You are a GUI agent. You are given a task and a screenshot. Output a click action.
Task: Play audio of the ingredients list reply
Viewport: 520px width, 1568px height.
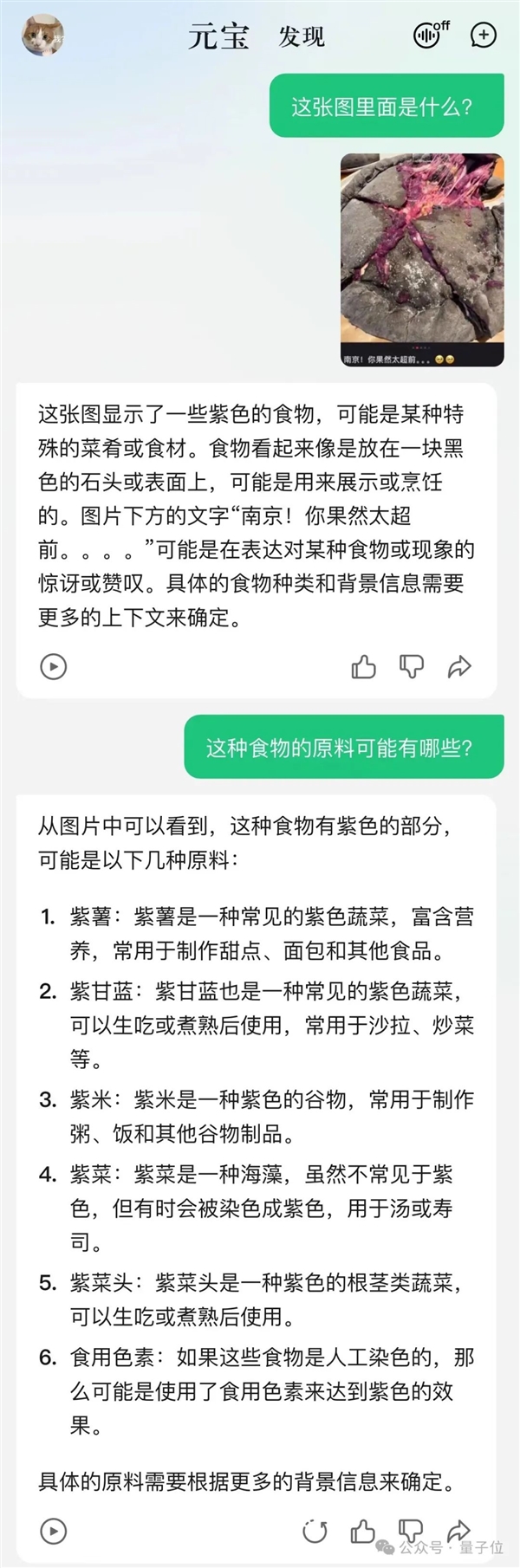[x=54, y=1531]
